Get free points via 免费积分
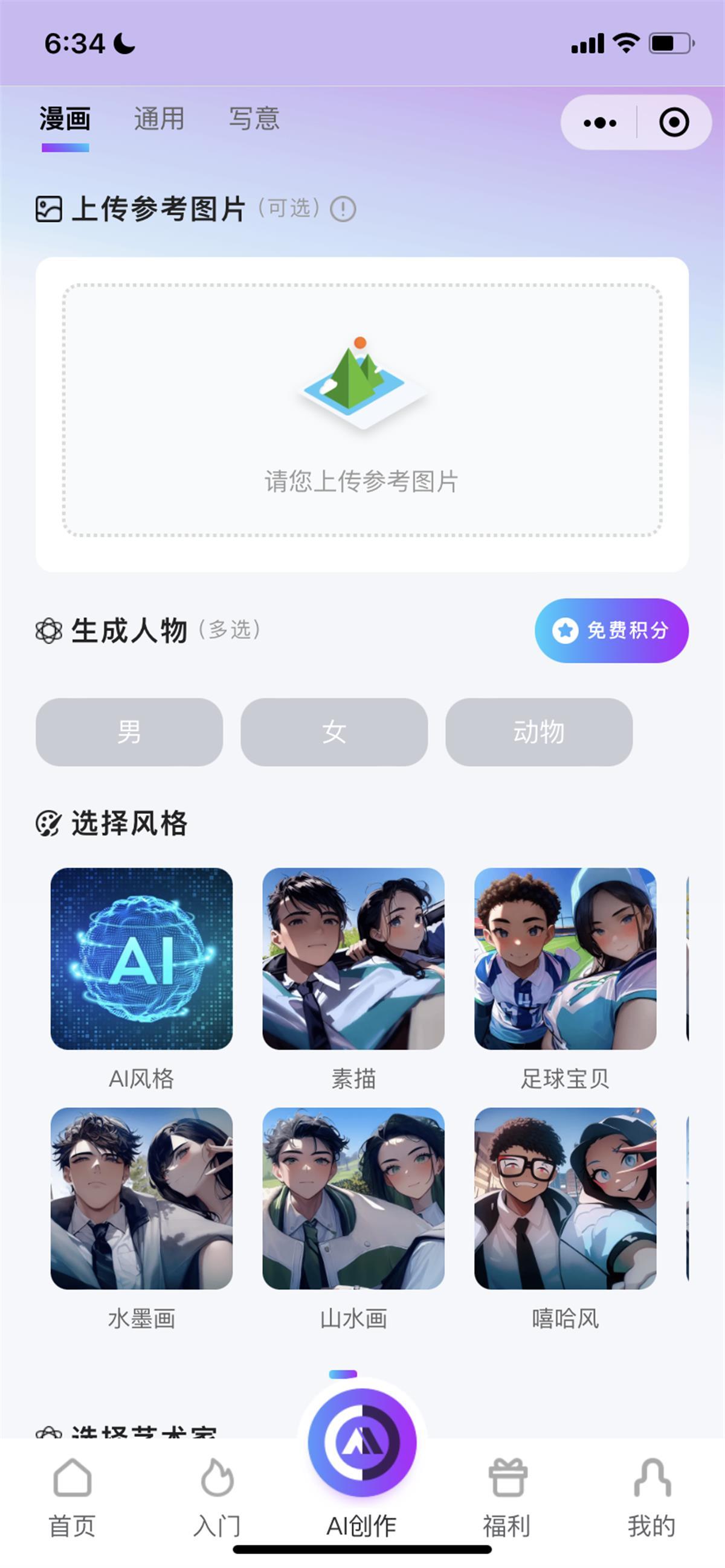The image size is (725, 1568). click(x=611, y=630)
